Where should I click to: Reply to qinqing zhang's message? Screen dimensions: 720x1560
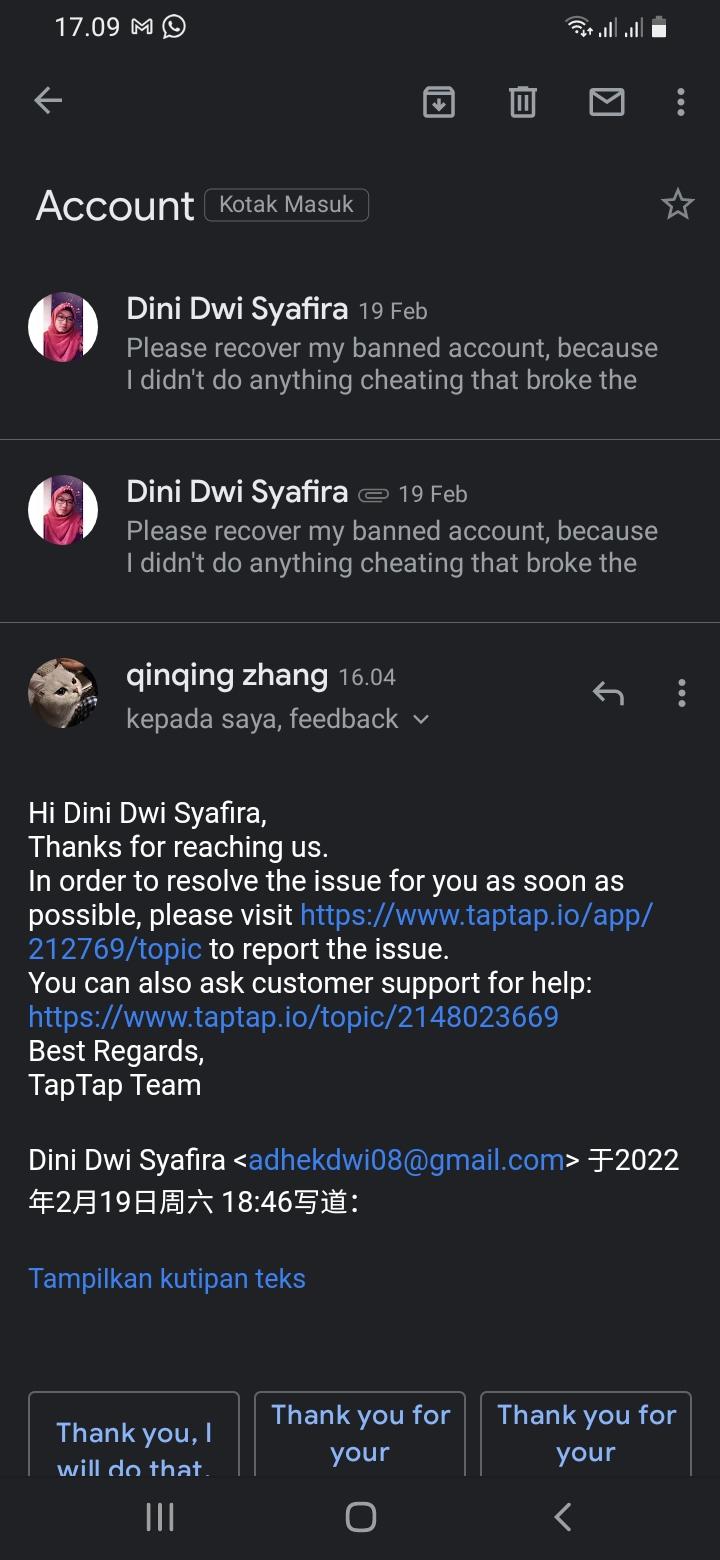tap(608, 693)
